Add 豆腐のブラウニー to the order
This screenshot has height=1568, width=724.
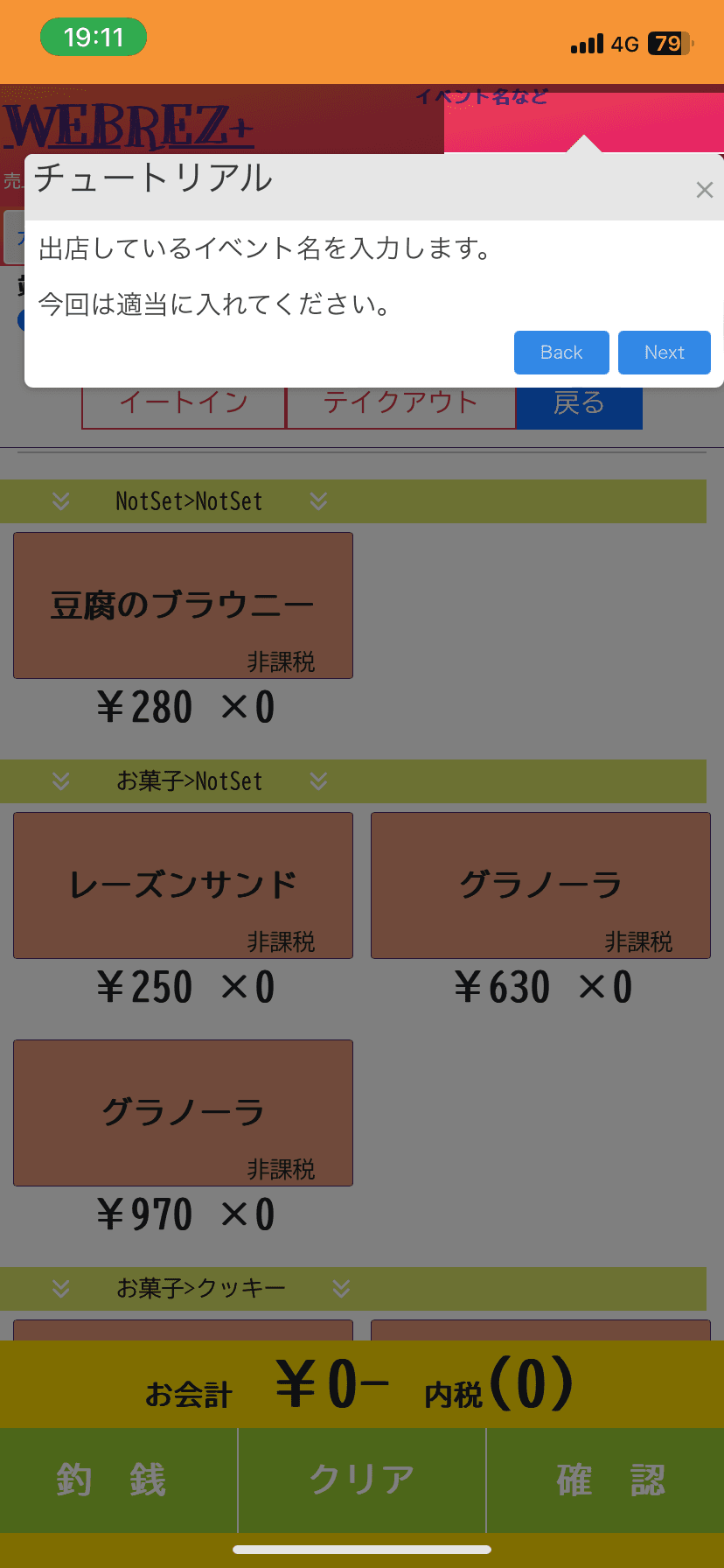pyautogui.click(x=183, y=605)
